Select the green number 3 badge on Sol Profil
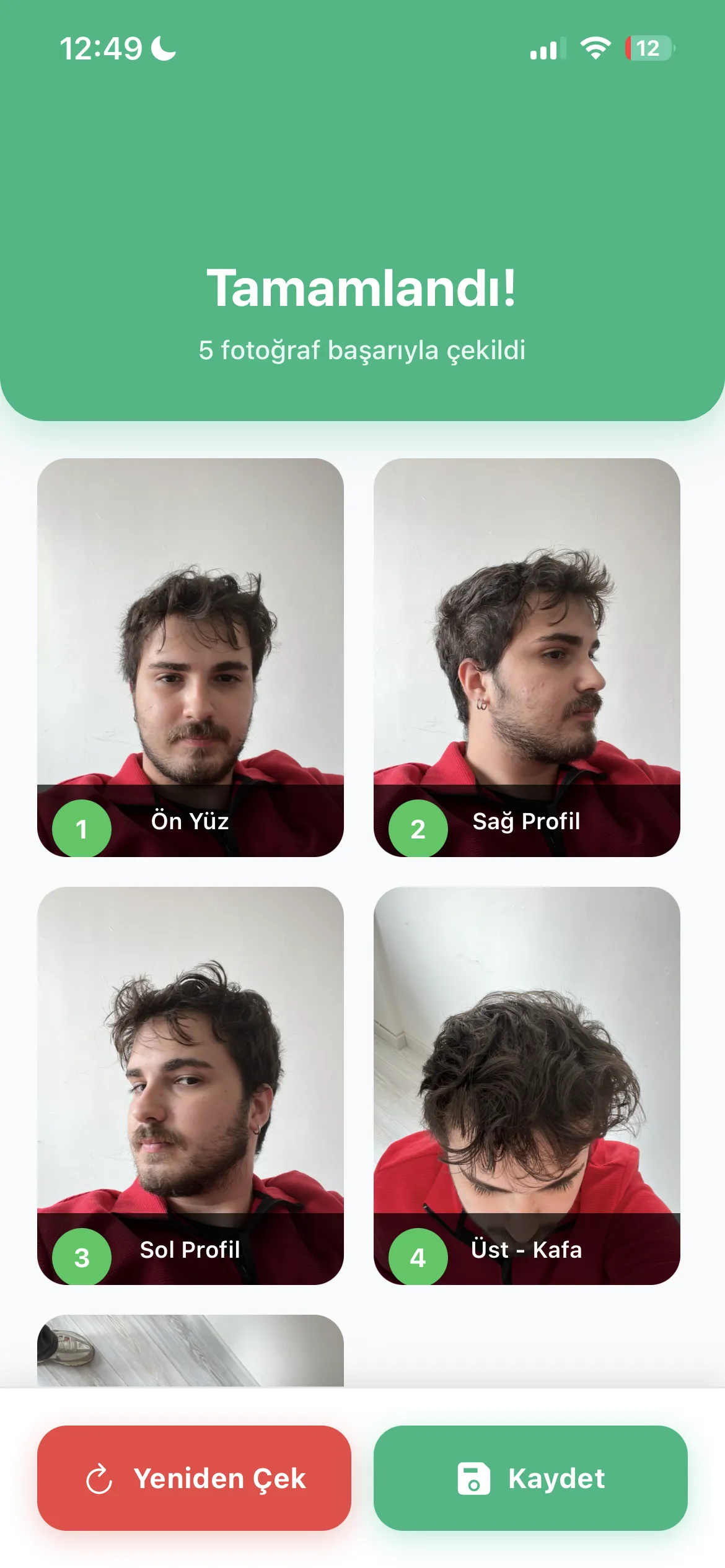Screen dimensions: 725x1568 point(81,1257)
